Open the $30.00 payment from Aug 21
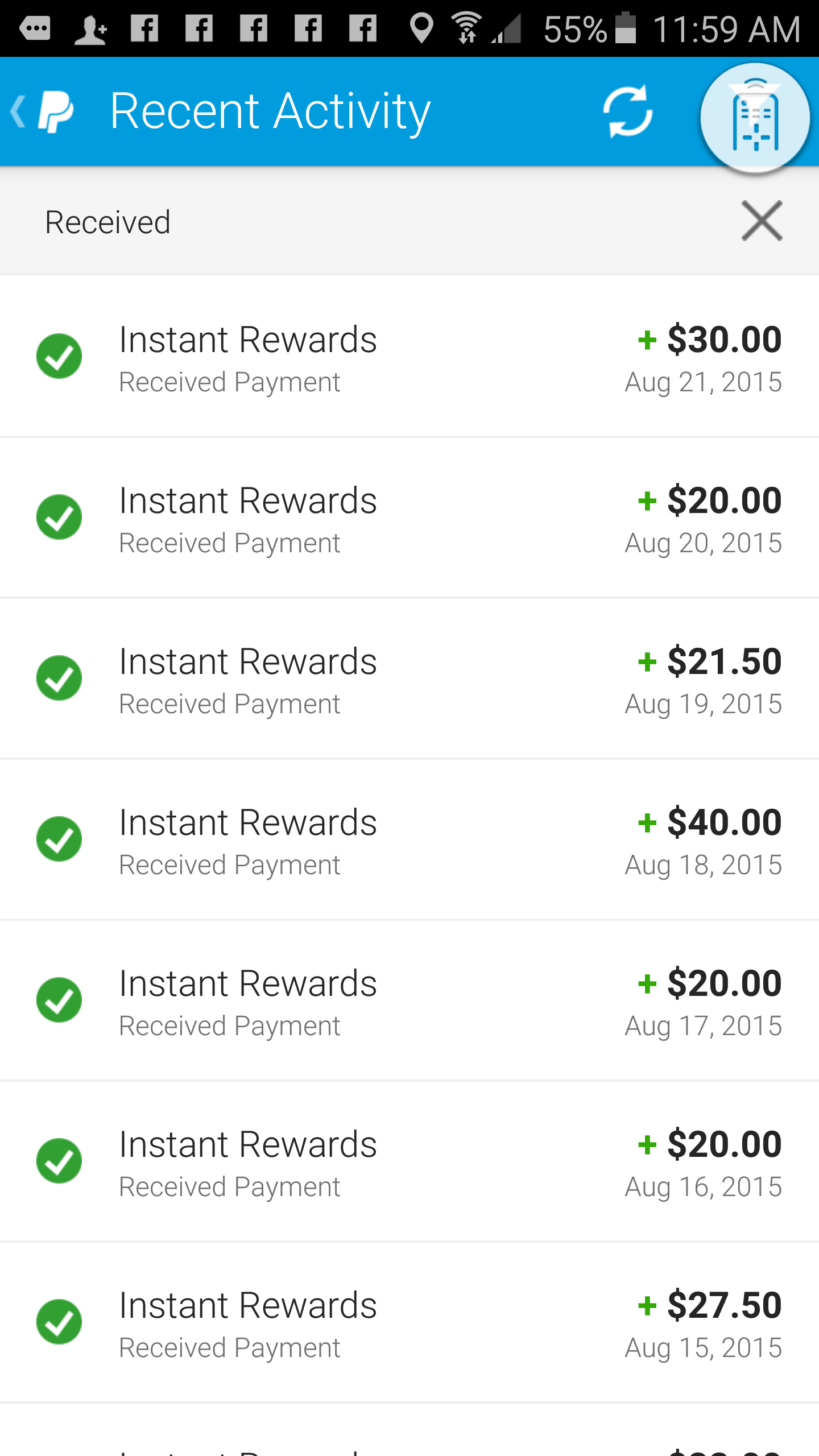The image size is (819, 1456). 409,357
